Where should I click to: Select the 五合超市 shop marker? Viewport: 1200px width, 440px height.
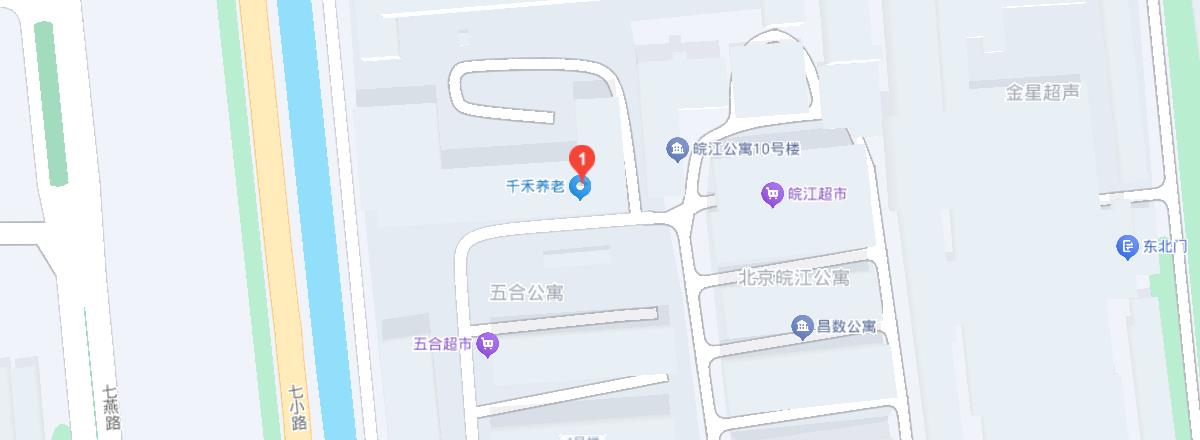pyautogui.click(x=487, y=345)
